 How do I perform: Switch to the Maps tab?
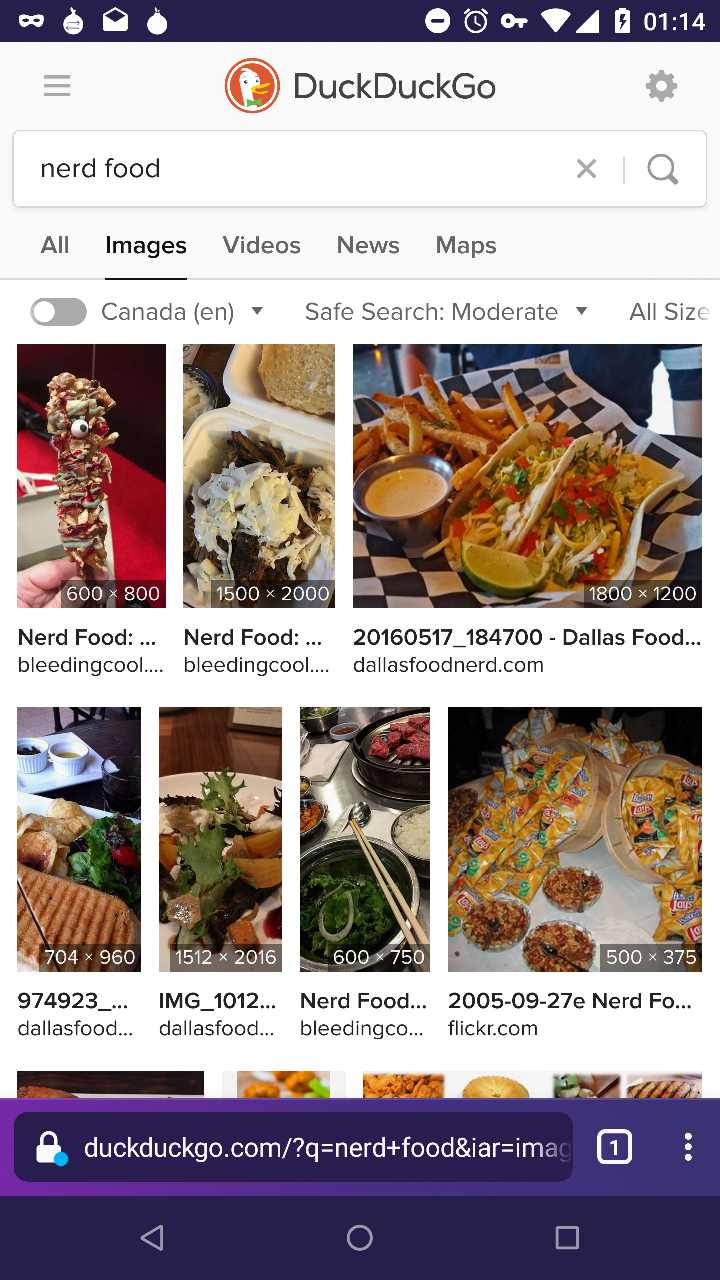coord(466,245)
